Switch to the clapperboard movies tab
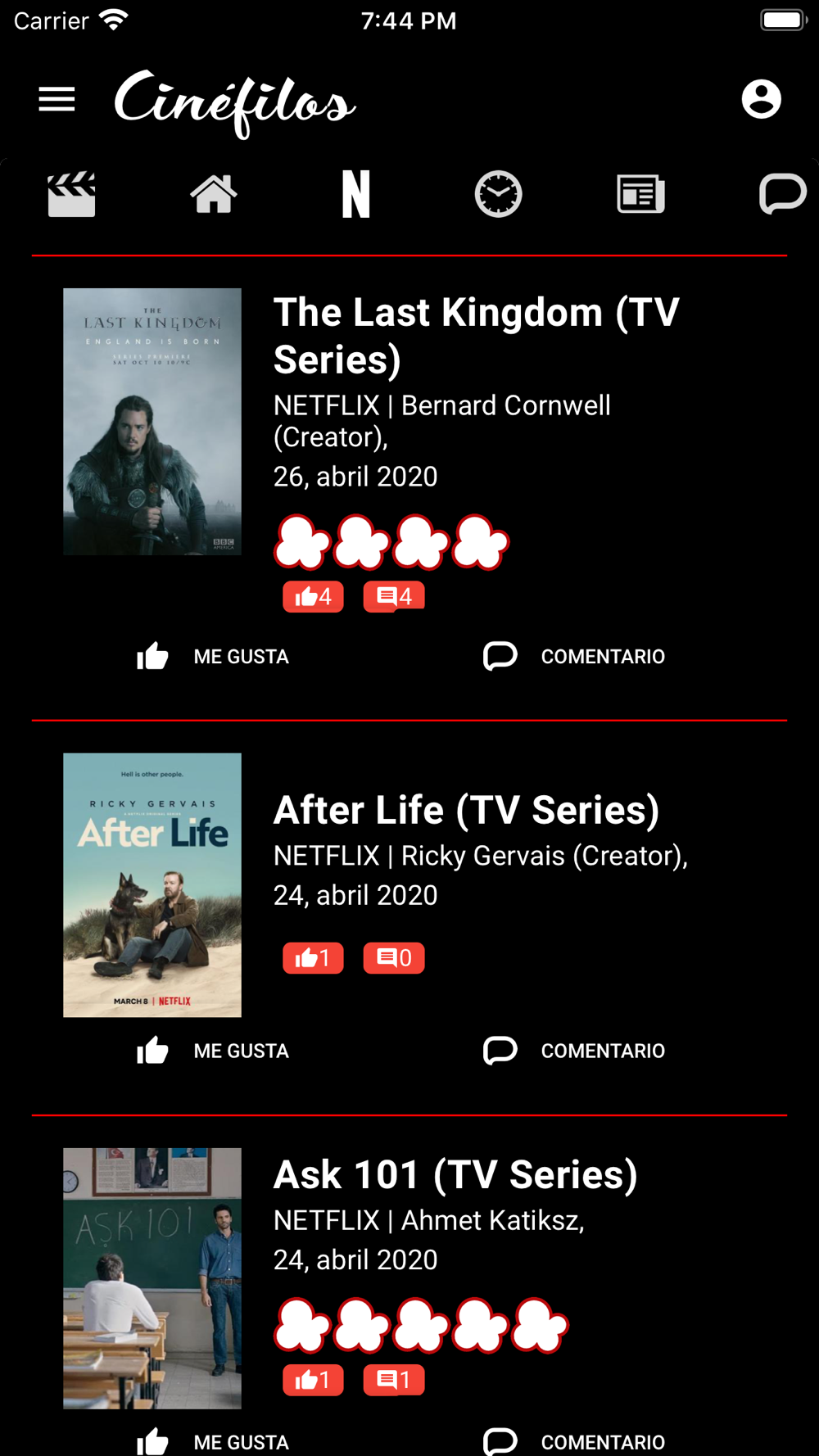This screenshot has height=1456, width=819. click(x=71, y=195)
